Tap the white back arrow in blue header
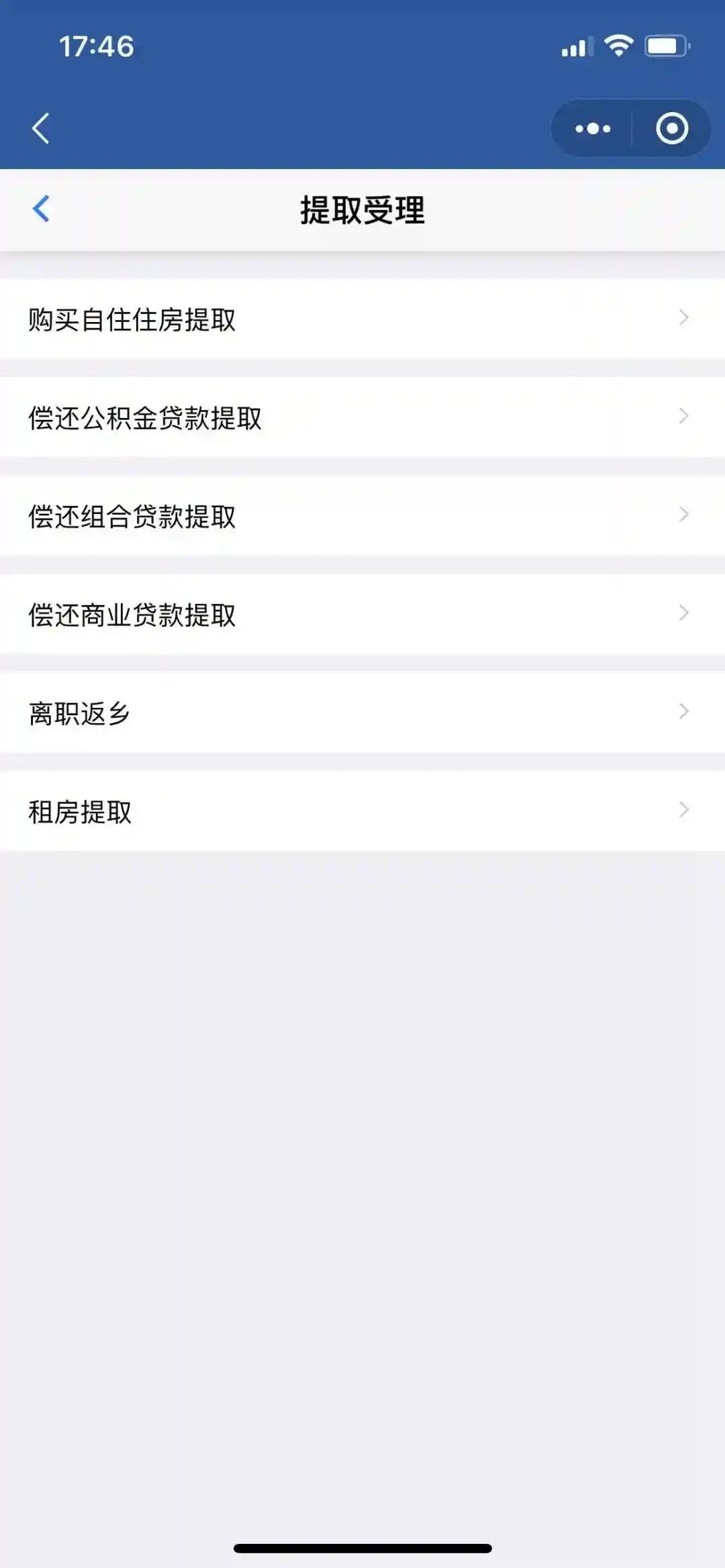 tap(41, 128)
